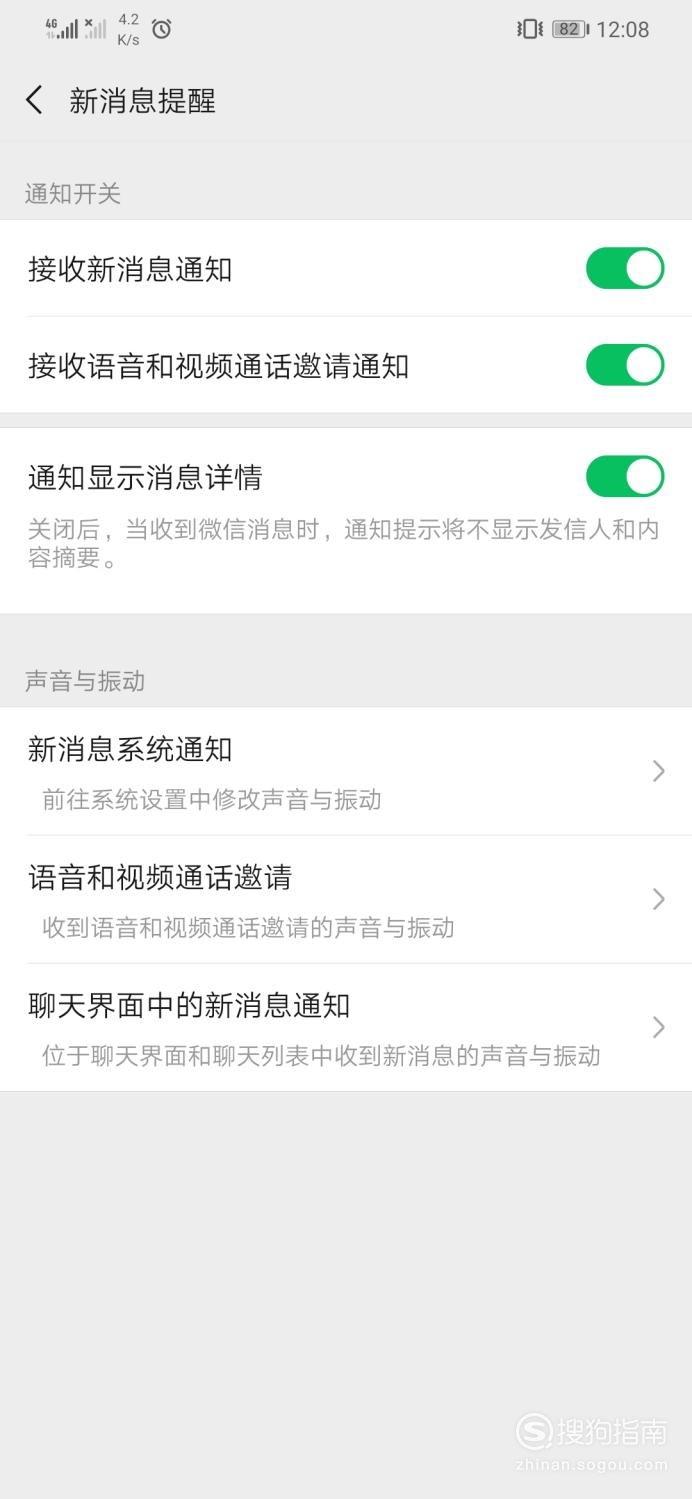Screen dimensions: 692x1499
Task: Open 聊天界面中的新消息通知 row
Action: tap(346, 1028)
